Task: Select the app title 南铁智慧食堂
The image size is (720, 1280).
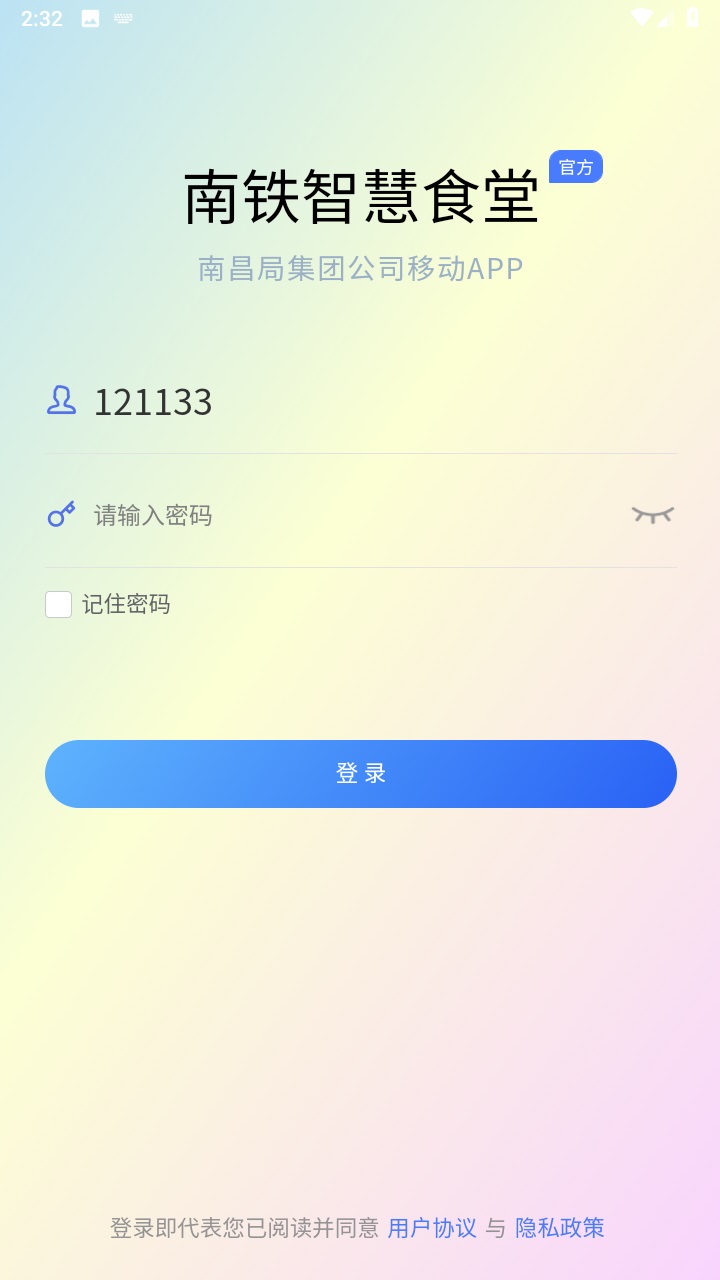Action: (x=360, y=196)
